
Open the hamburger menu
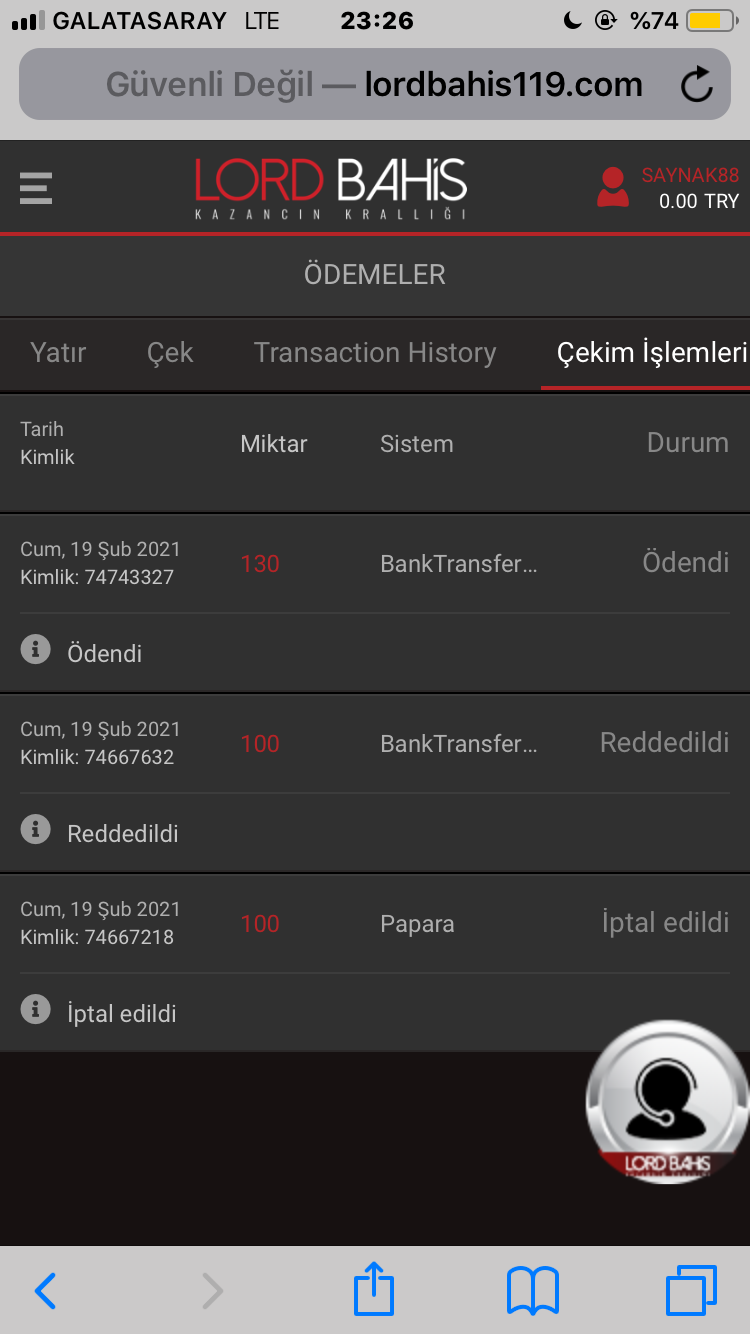(x=35, y=188)
